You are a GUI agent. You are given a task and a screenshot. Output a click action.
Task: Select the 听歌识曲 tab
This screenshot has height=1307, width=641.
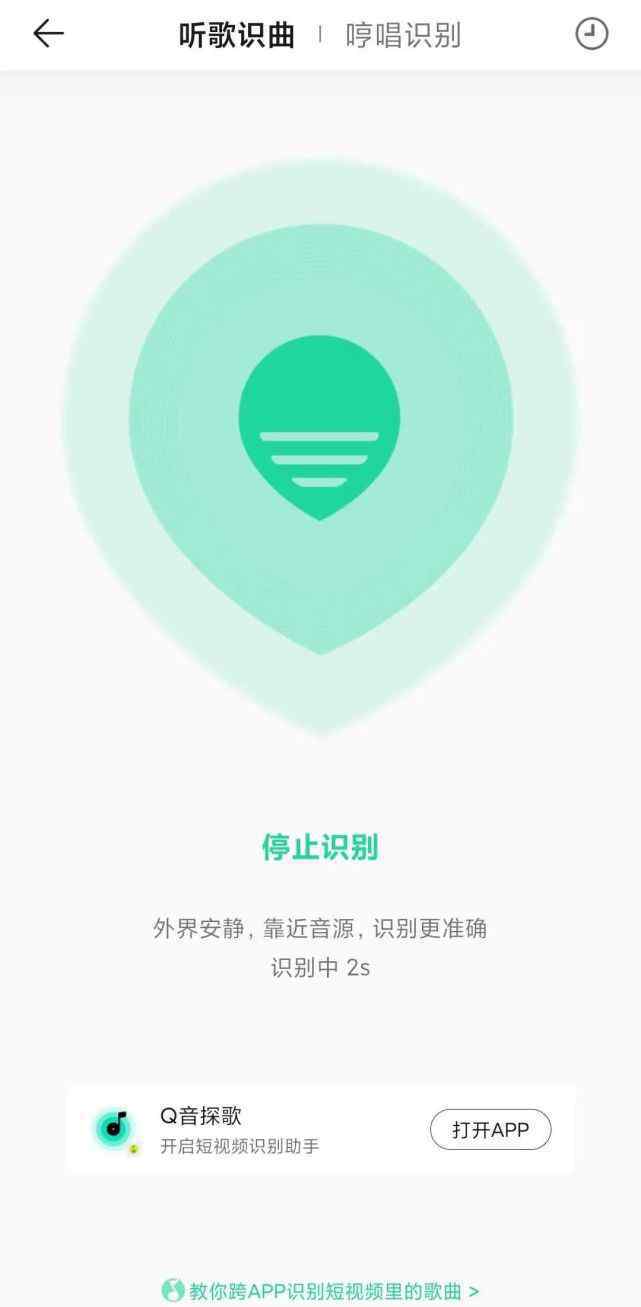237,35
